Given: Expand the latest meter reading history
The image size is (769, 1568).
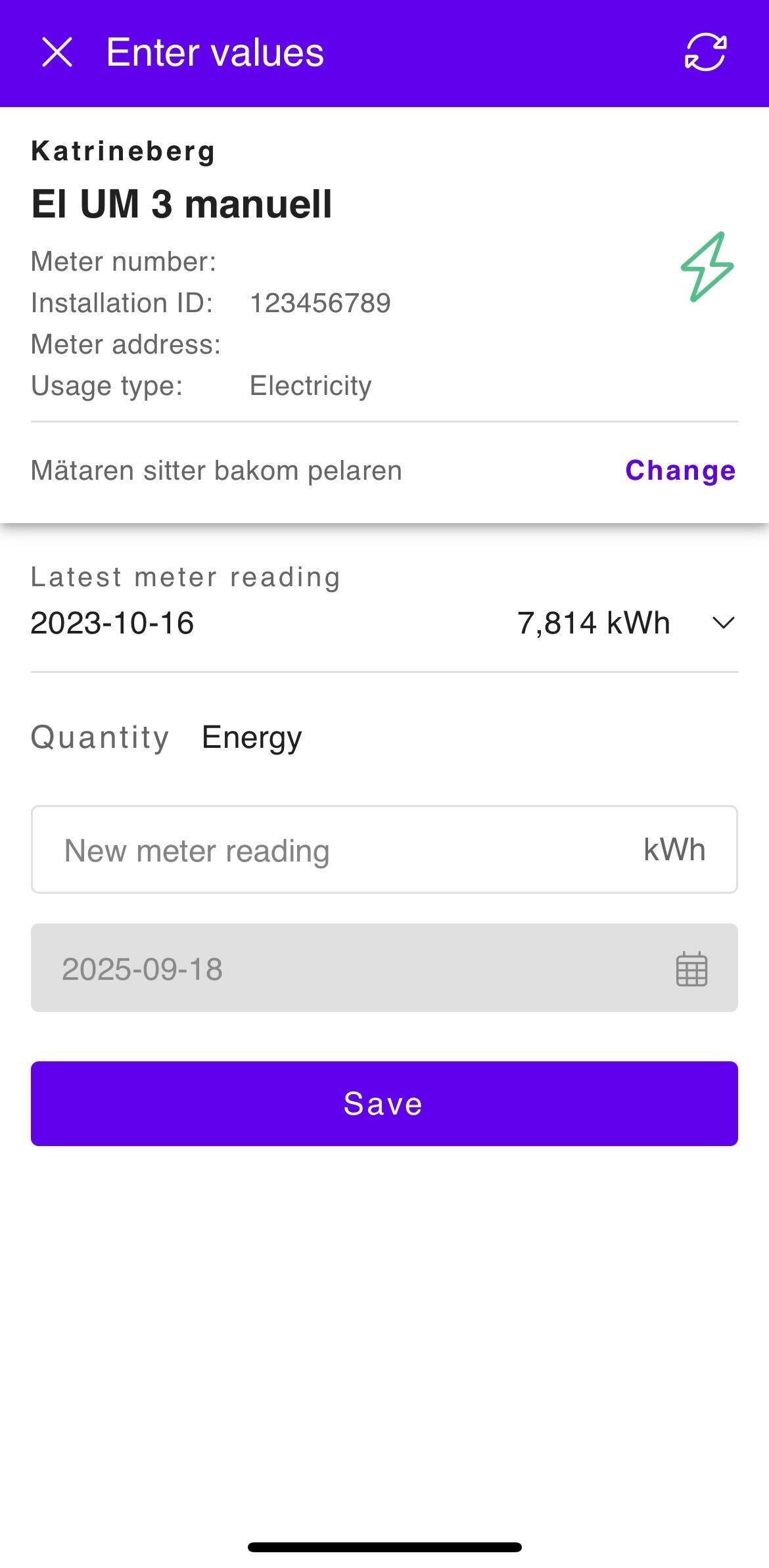Looking at the screenshot, I should [x=723, y=622].
